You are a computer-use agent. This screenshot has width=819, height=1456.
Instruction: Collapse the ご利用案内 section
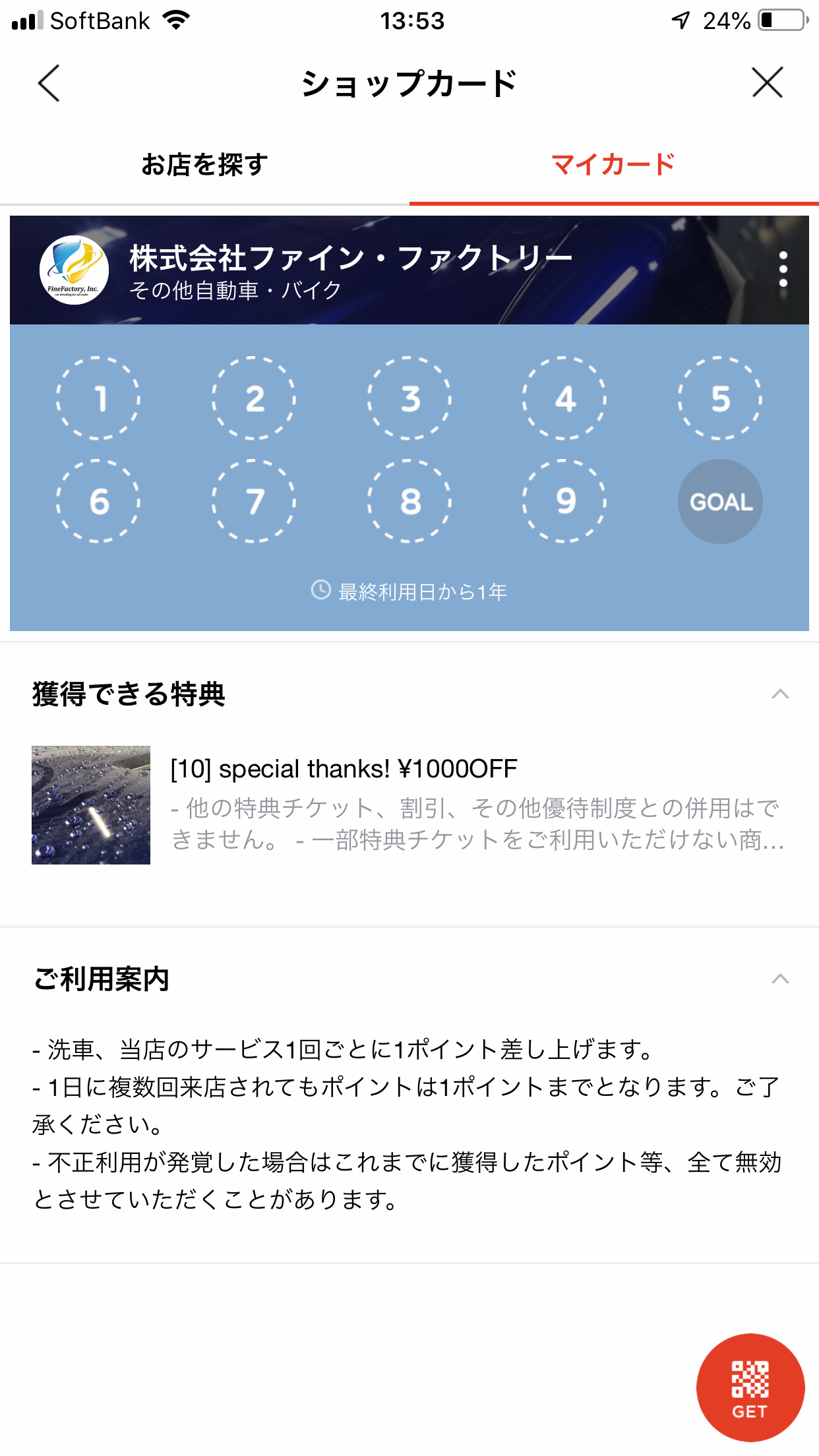780,979
